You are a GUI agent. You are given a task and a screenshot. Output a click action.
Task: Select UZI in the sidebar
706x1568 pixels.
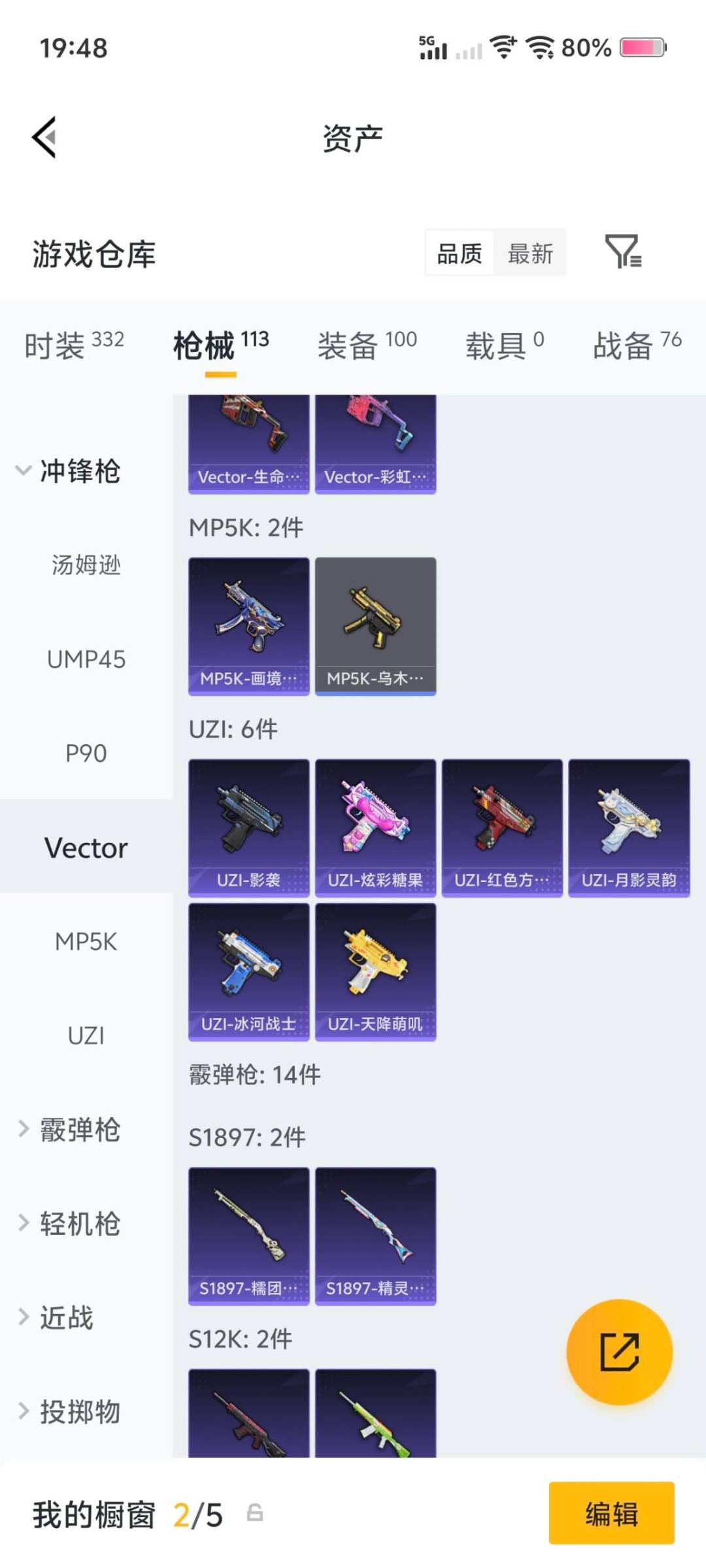(x=86, y=1036)
